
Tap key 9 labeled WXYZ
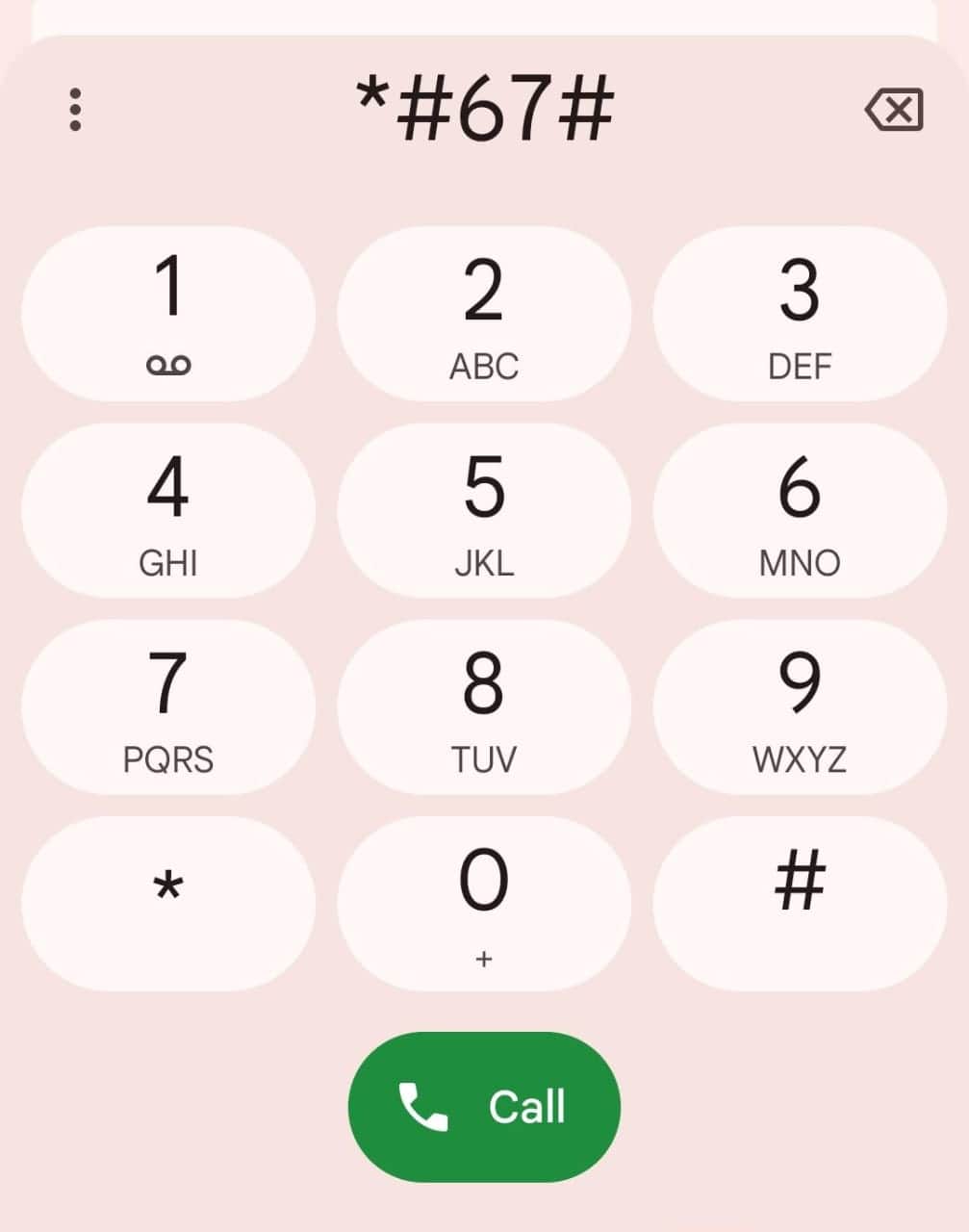[x=799, y=706]
